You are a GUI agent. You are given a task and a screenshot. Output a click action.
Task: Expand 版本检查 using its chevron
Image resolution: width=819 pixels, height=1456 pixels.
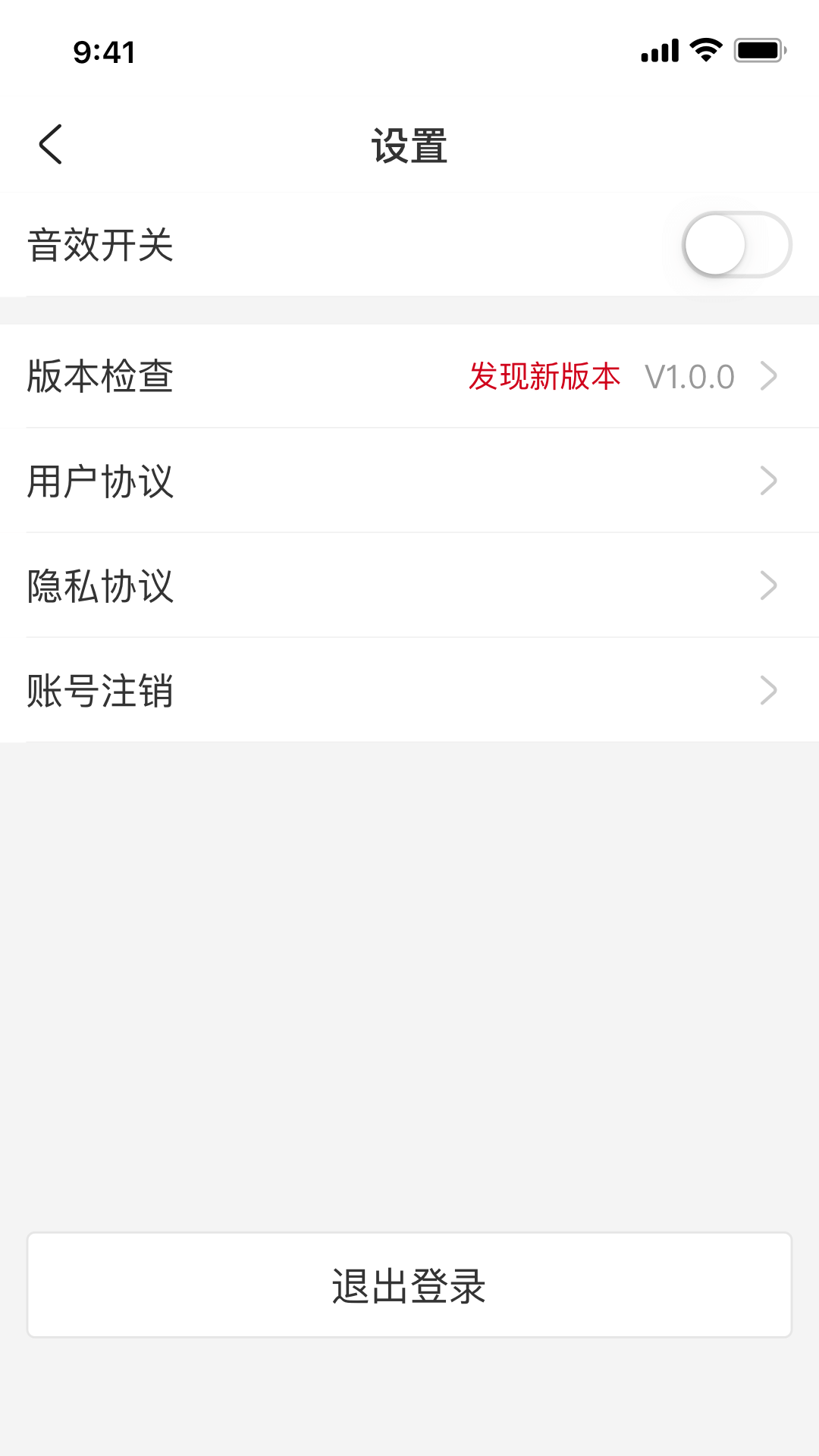[x=770, y=375]
